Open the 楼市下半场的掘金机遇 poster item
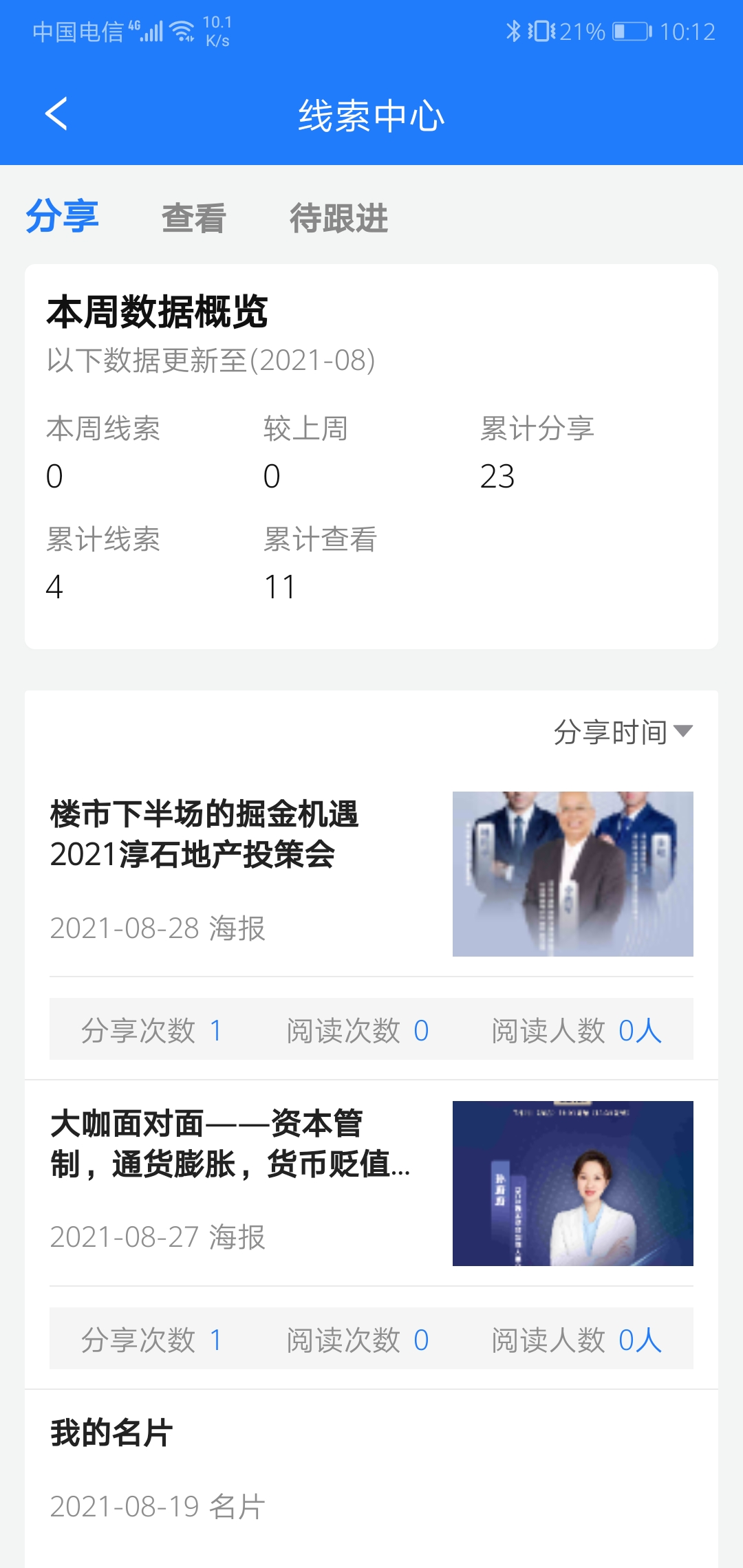 pos(205,835)
